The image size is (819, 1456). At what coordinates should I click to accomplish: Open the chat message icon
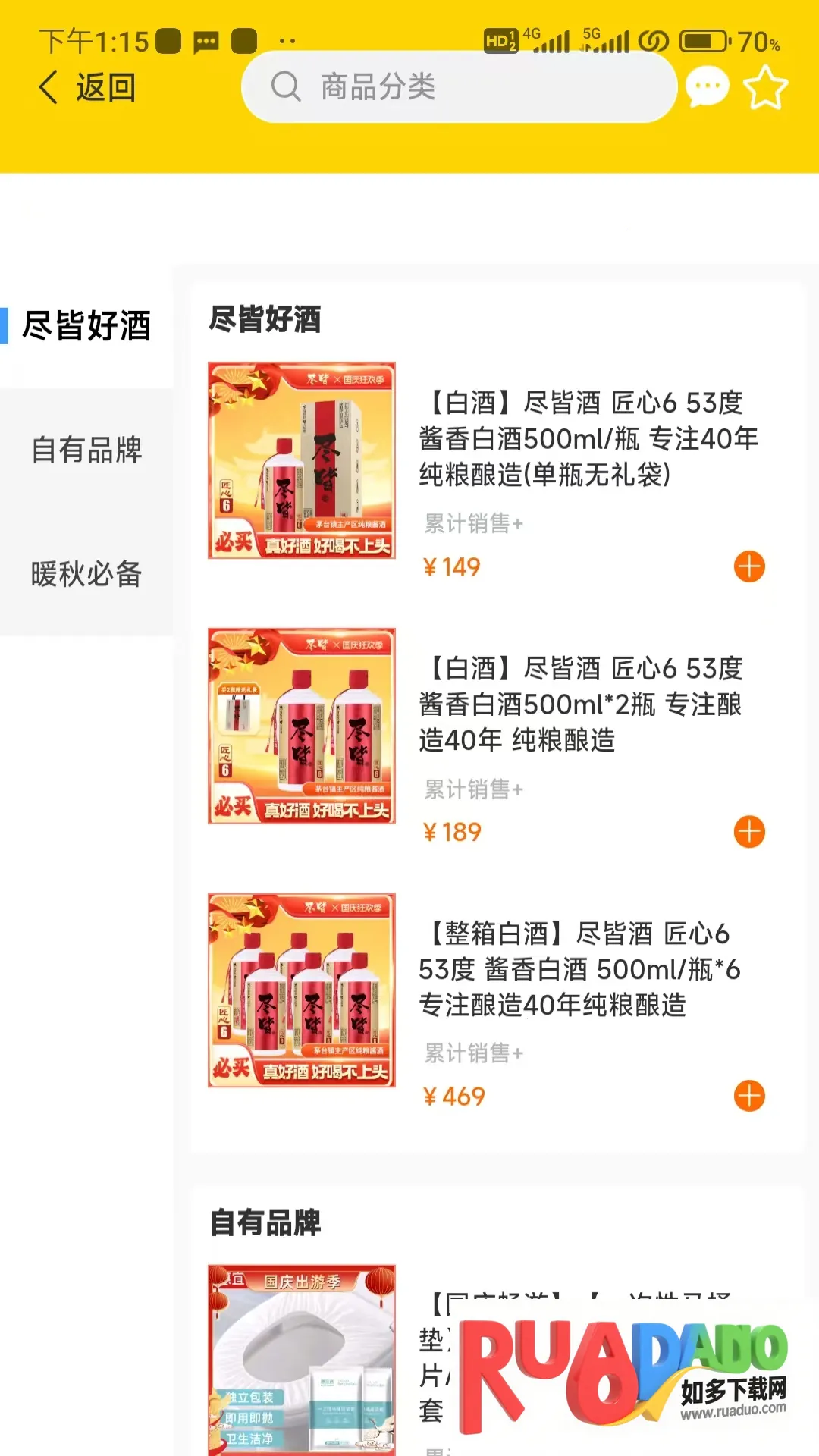click(x=707, y=87)
